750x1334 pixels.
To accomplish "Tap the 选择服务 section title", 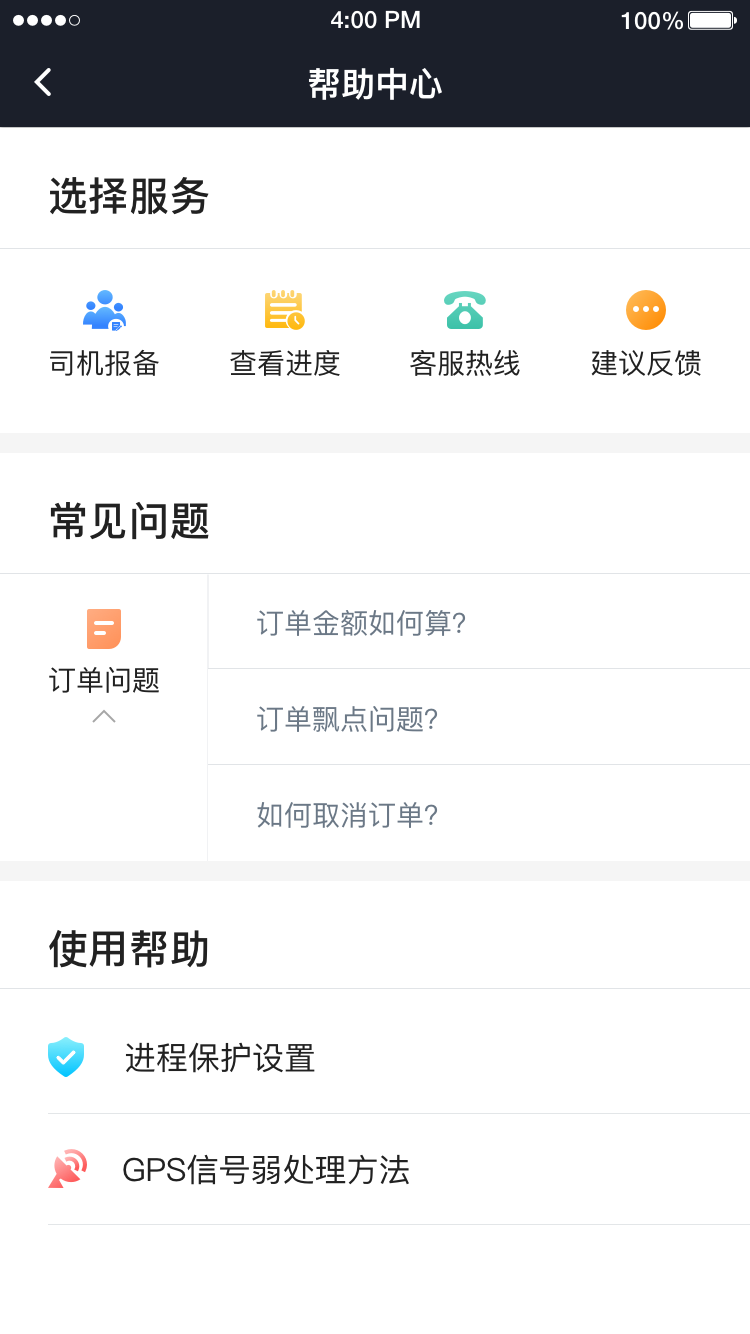I will pos(128,198).
